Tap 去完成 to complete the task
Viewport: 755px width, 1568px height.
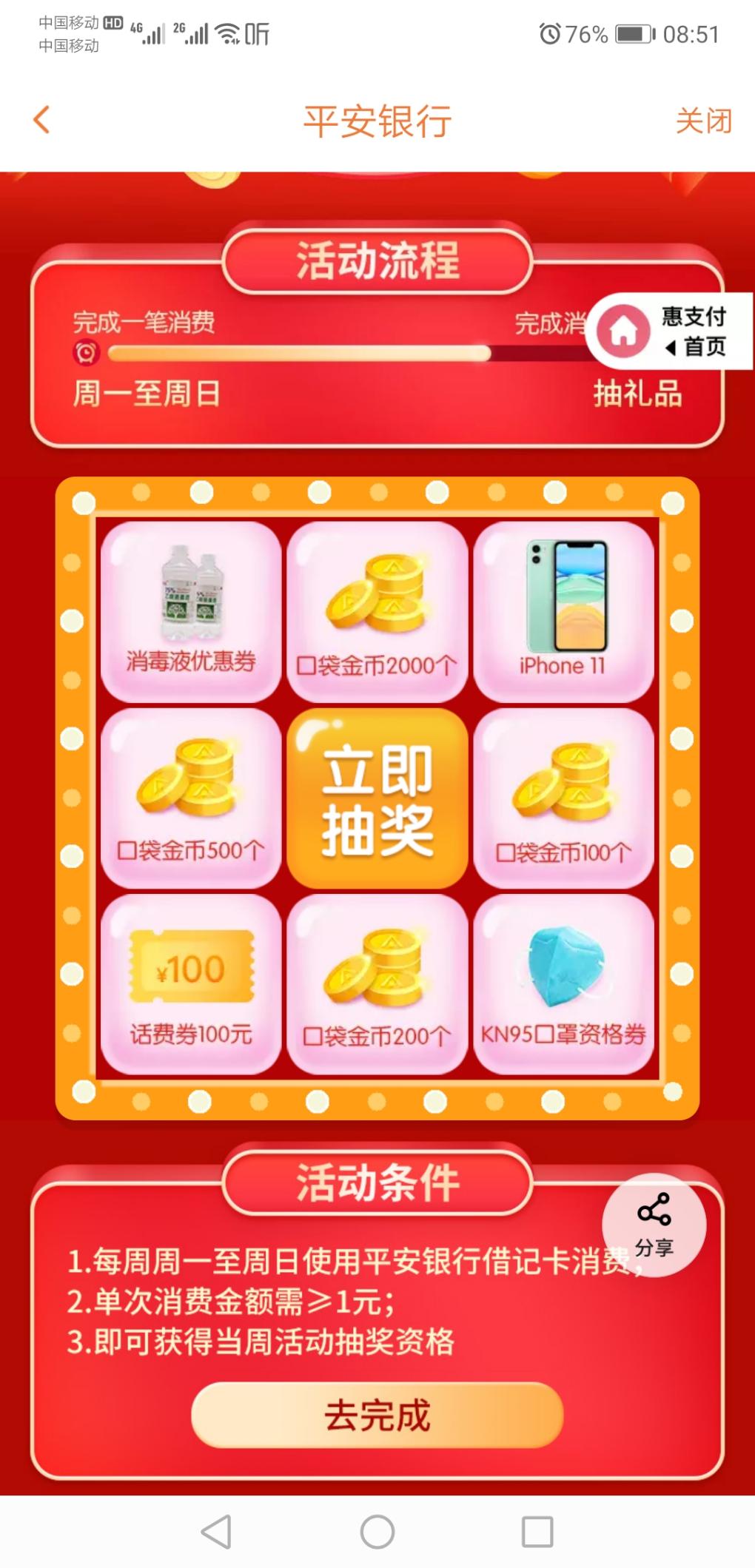377,1416
